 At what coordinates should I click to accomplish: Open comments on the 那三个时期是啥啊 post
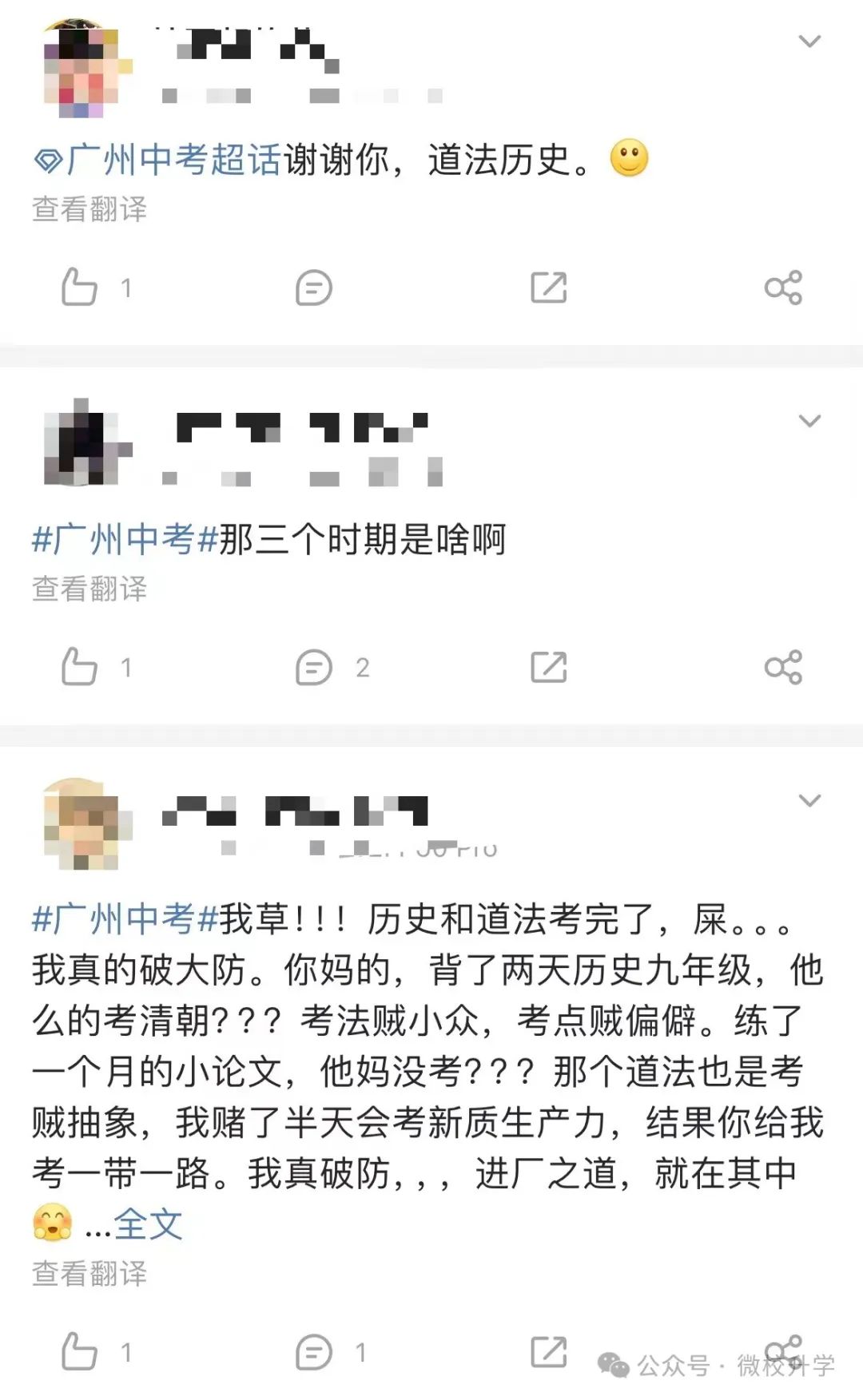tap(332, 667)
